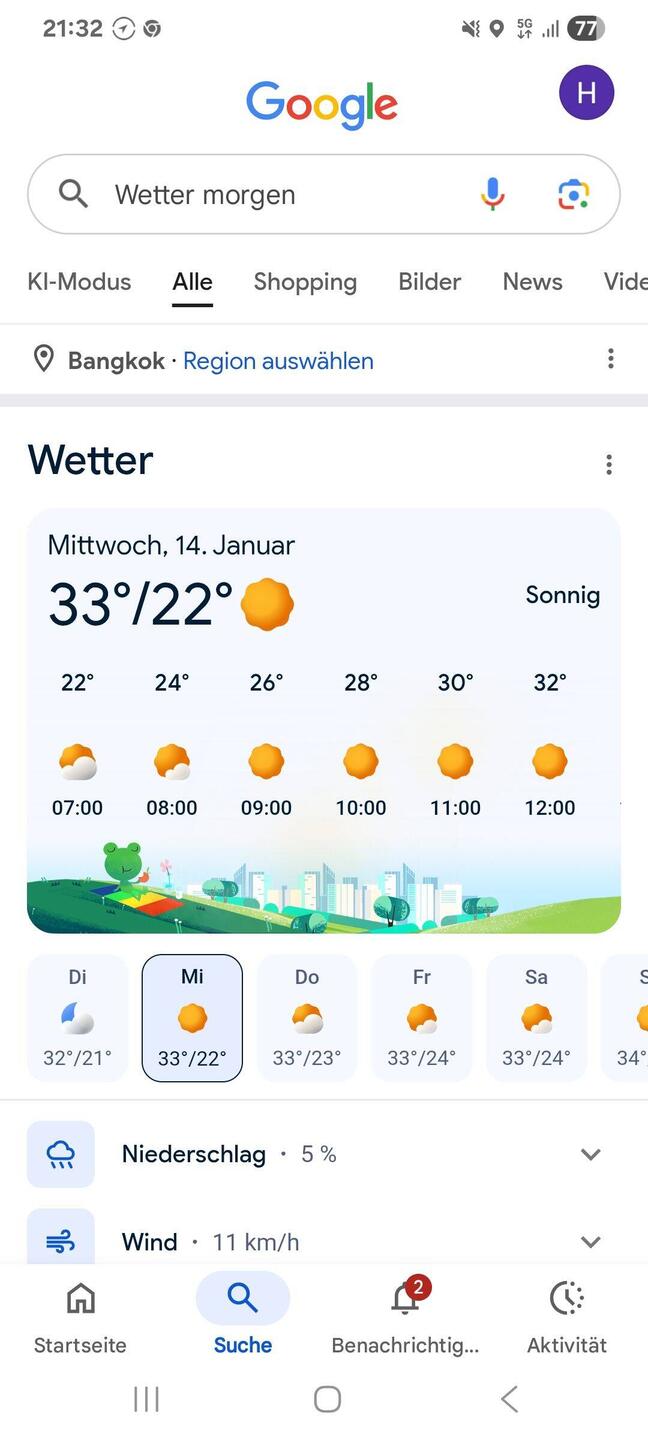Viewport: 648px width, 1440px height.
Task: Go to the Startseite tab
Action: tap(80, 1316)
